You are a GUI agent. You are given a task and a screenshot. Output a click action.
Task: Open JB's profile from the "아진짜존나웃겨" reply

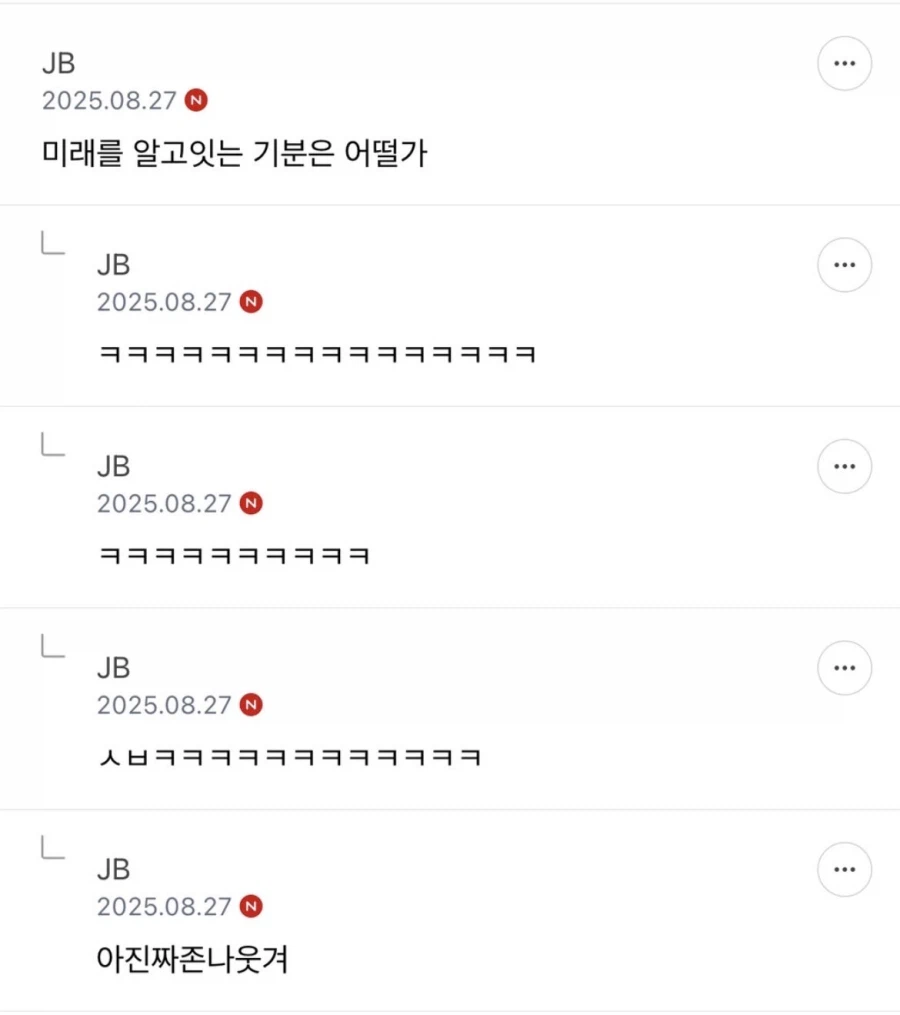[x=113, y=869]
